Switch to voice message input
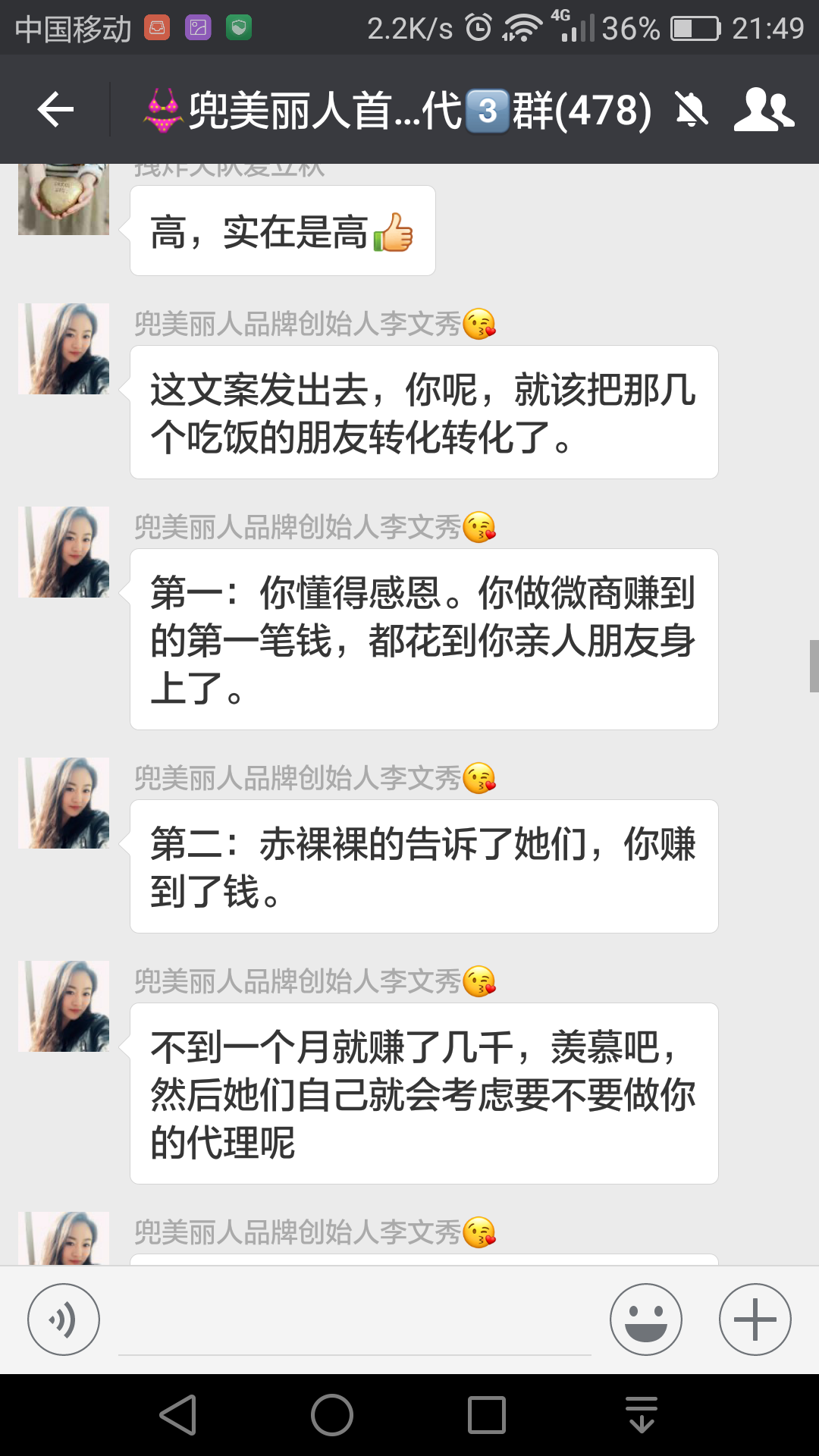Image resolution: width=819 pixels, height=1456 pixels. pyautogui.click(x=64, y=1319)
